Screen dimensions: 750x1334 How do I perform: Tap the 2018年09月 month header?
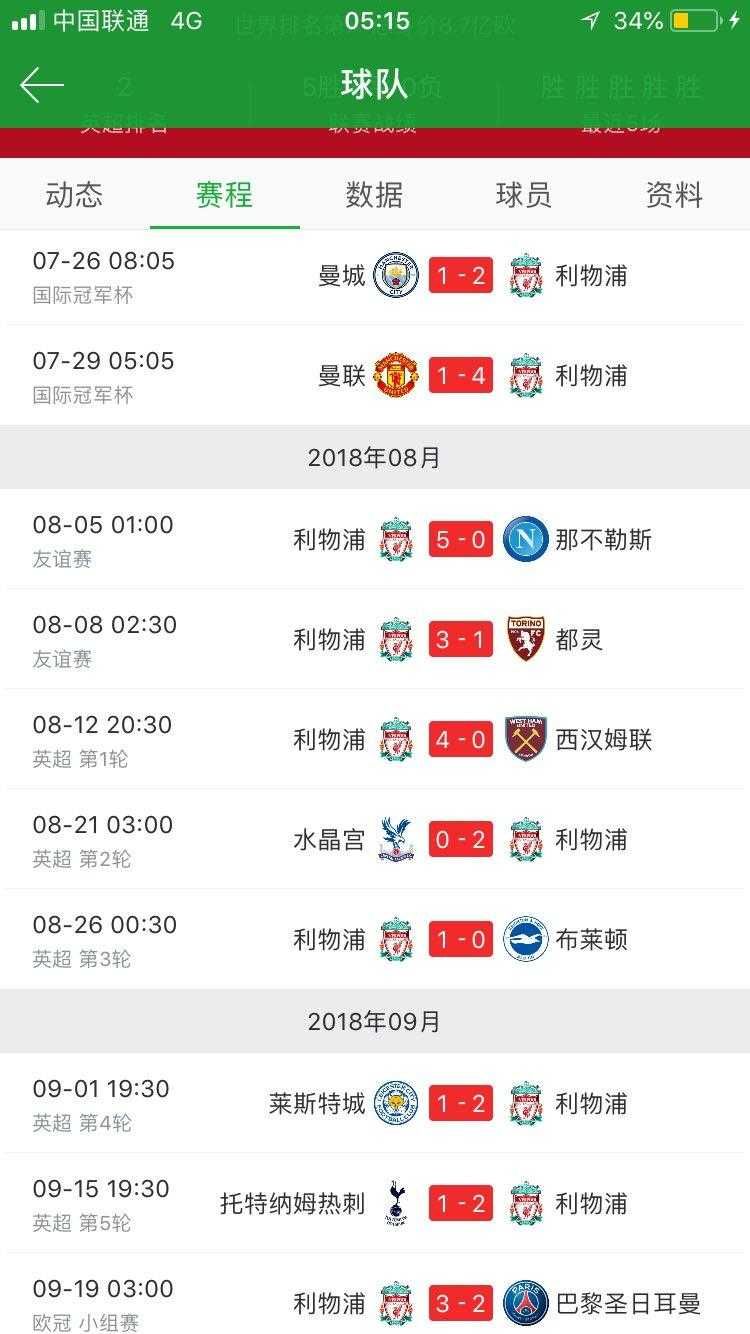tap(375, 1021)
